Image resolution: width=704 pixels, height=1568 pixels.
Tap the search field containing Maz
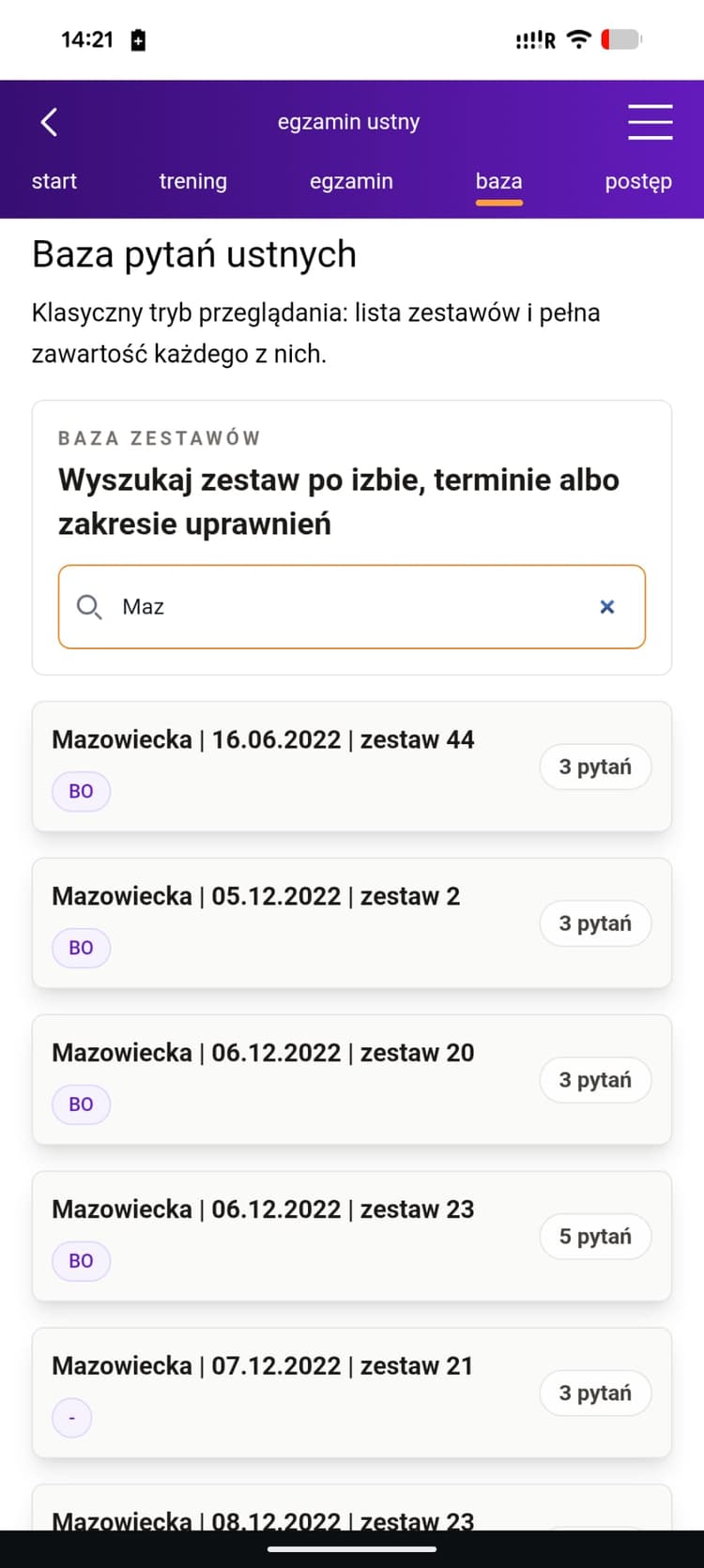pos(352,607)
